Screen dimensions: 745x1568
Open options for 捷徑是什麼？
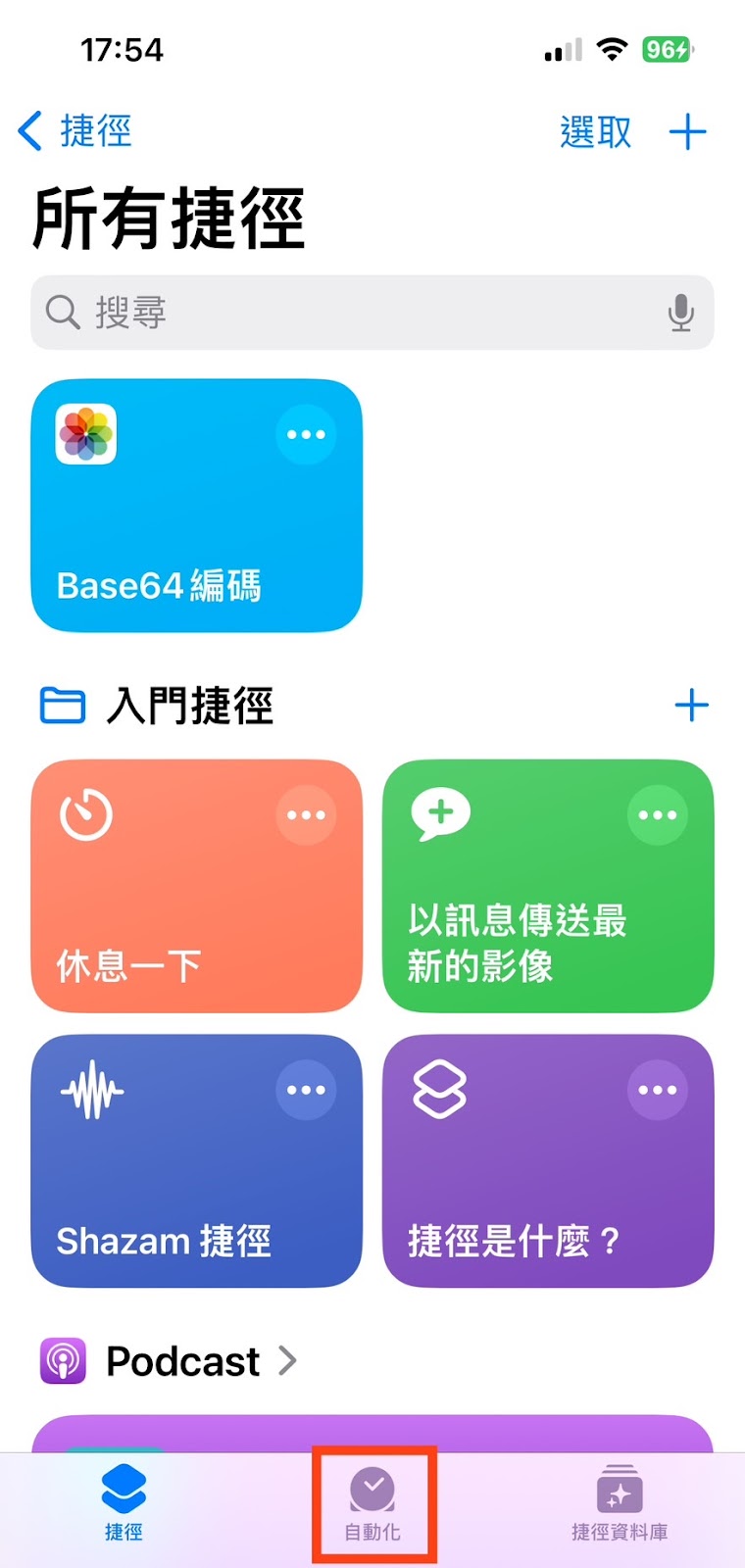657,1090
